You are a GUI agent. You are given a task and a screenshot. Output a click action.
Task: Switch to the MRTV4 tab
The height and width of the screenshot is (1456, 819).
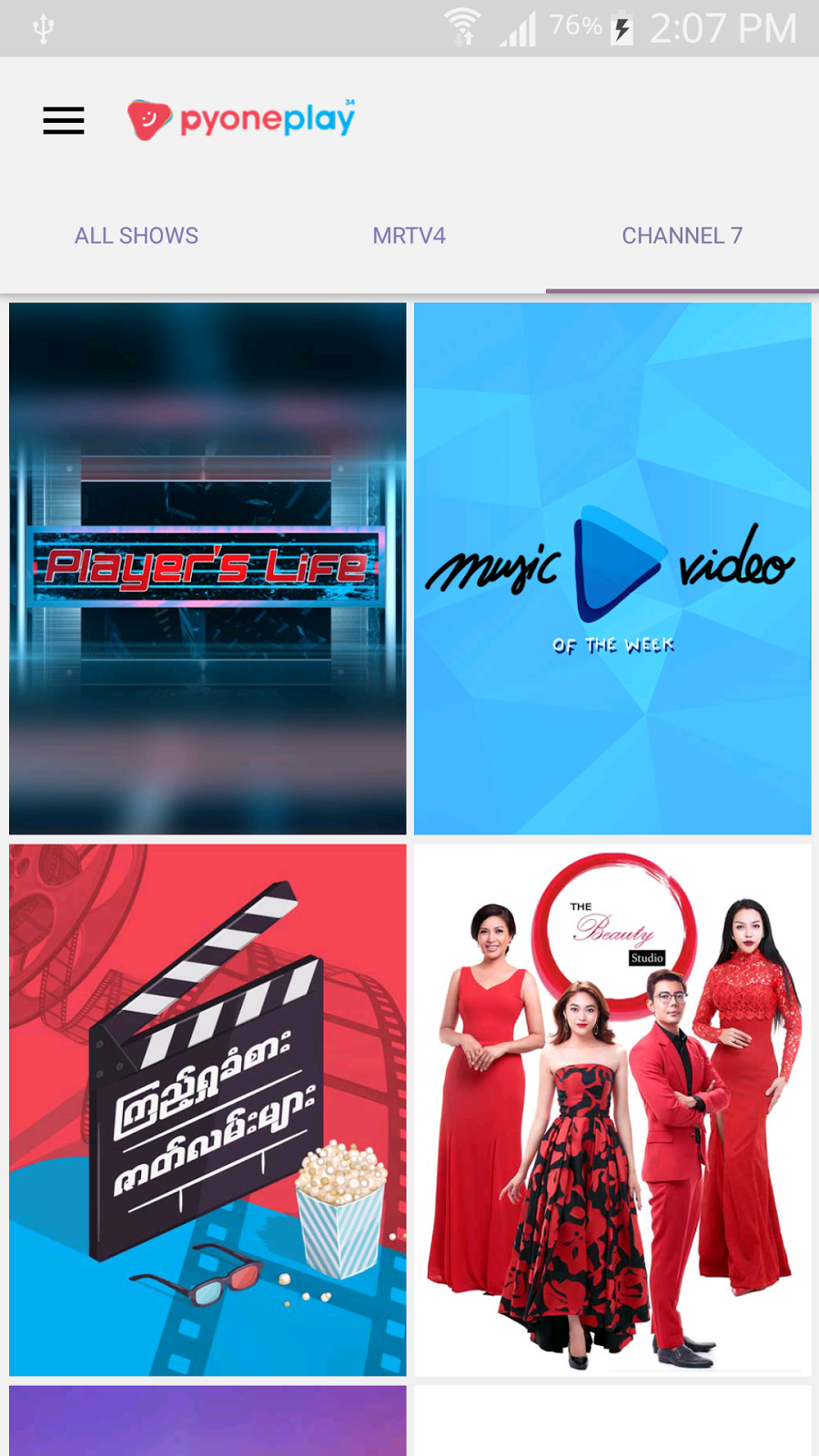coord(409,236)
